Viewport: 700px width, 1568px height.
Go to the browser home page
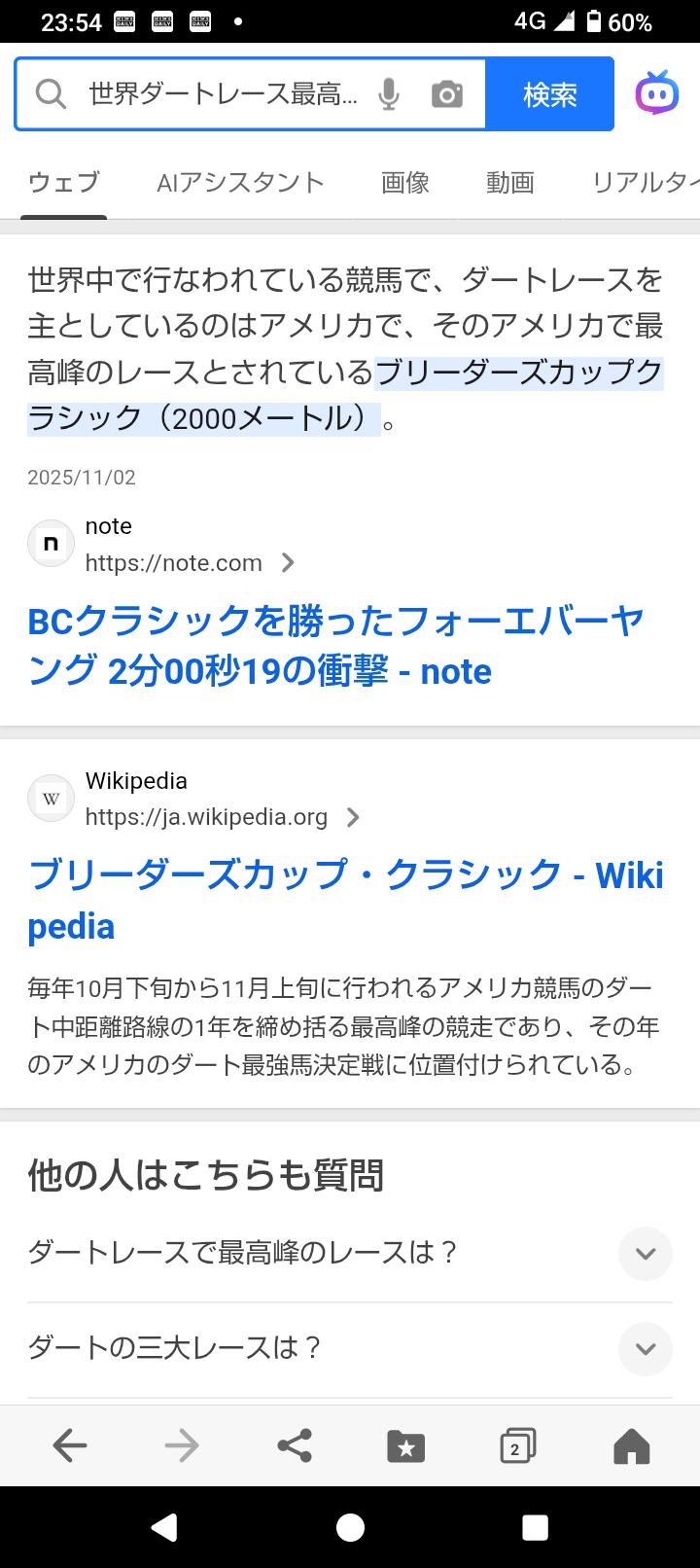click(631, 1446)
